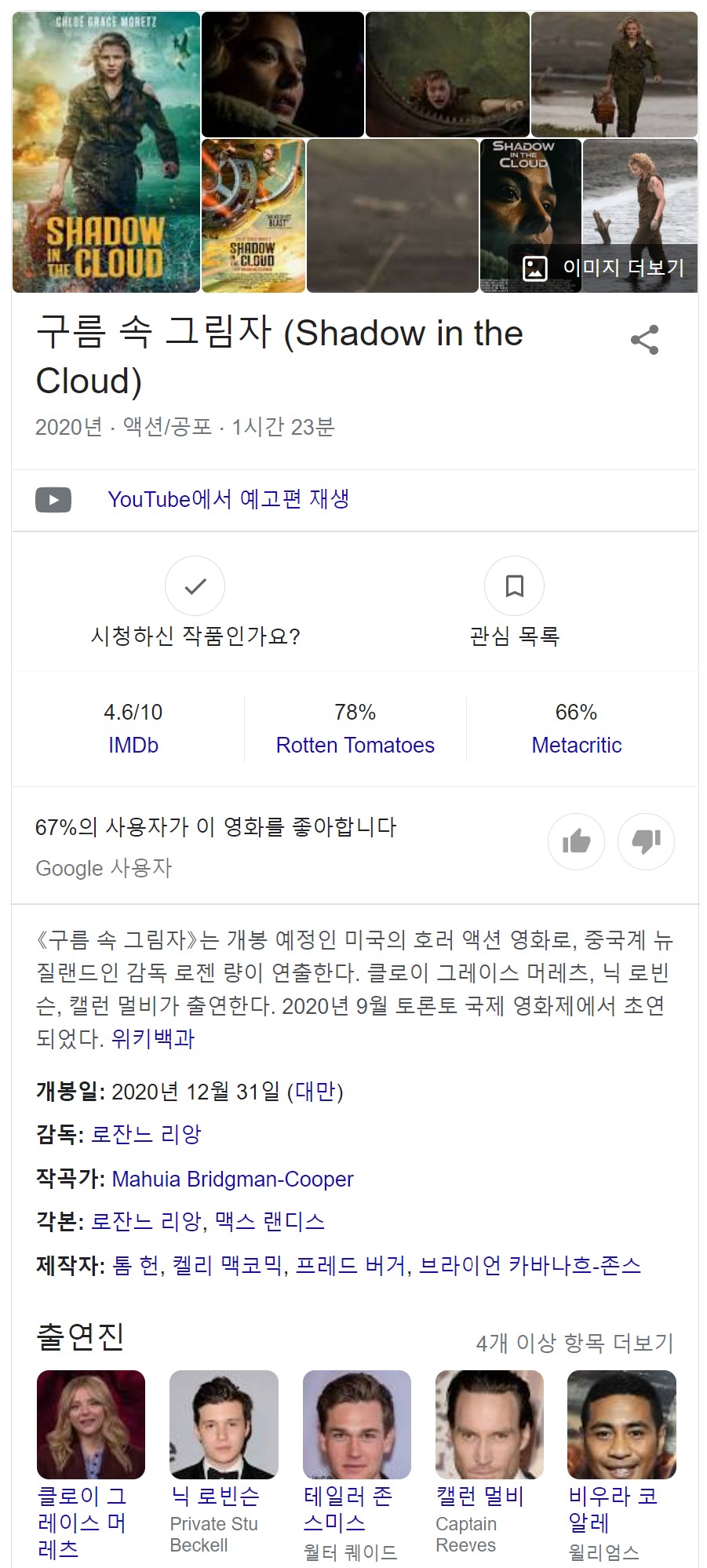Open the main Shadow in the Cloud poster
Viewport: 707px width, 1568px height.
[x=106, y=152]
